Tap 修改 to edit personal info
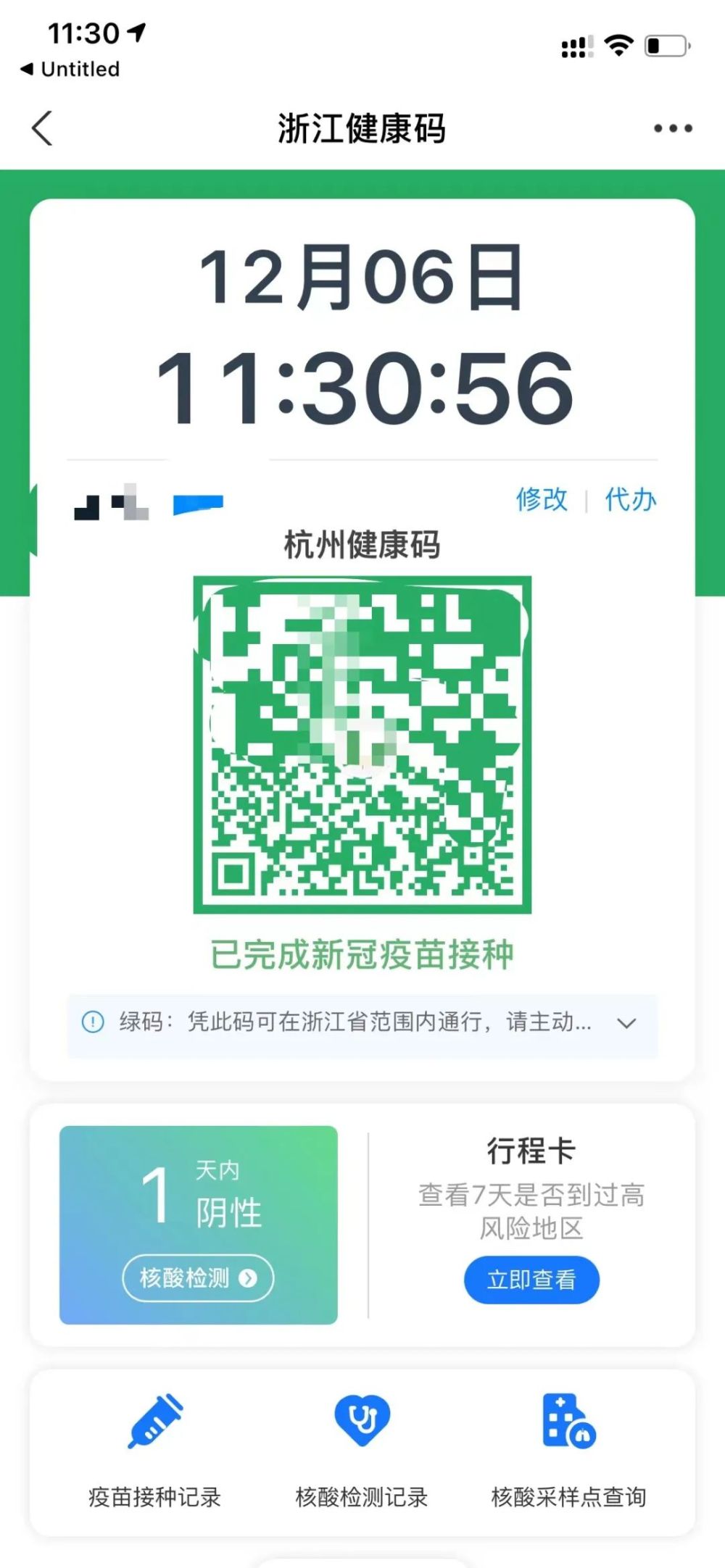The width and height of the screenshot is (725, 1568). [541, 499]
